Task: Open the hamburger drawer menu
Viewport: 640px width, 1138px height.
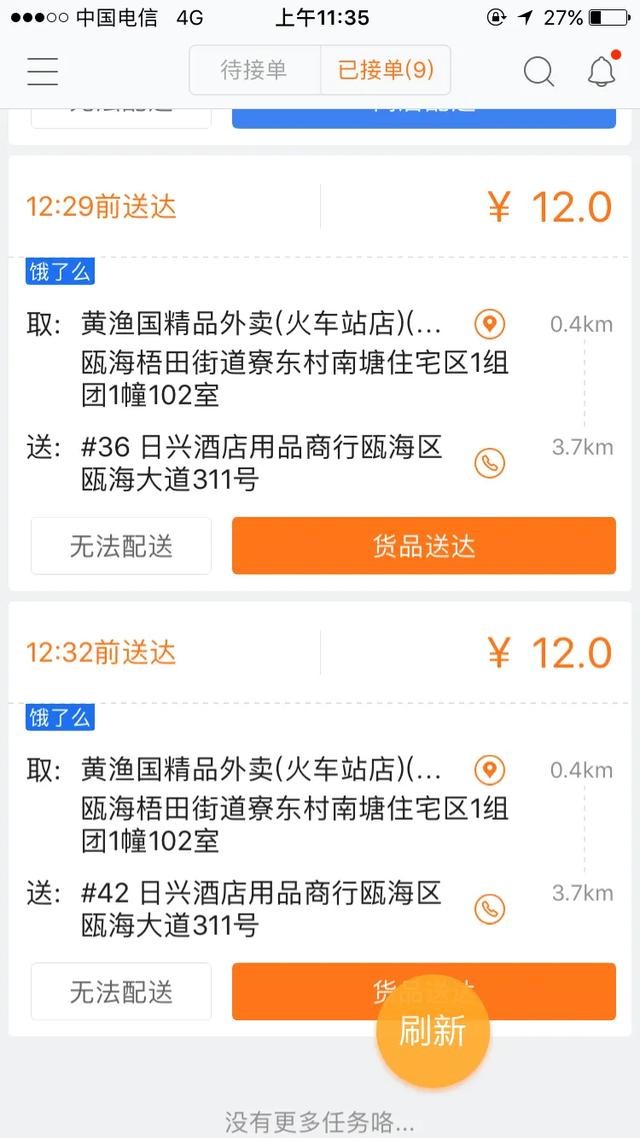Action: click(43, 71)
